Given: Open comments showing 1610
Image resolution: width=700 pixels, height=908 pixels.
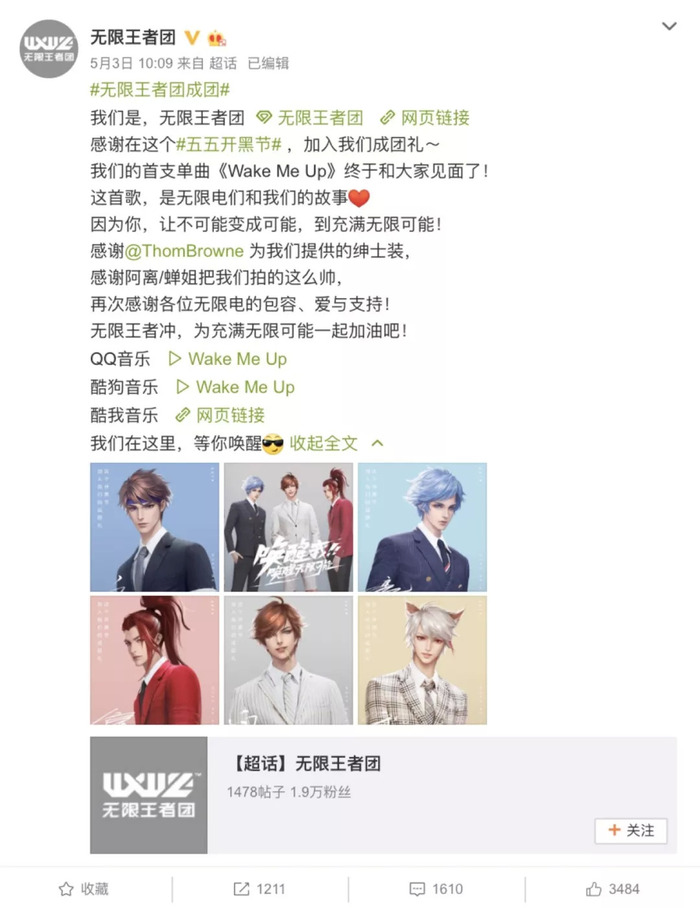Looking at the screenshot, I should (436, 888).
